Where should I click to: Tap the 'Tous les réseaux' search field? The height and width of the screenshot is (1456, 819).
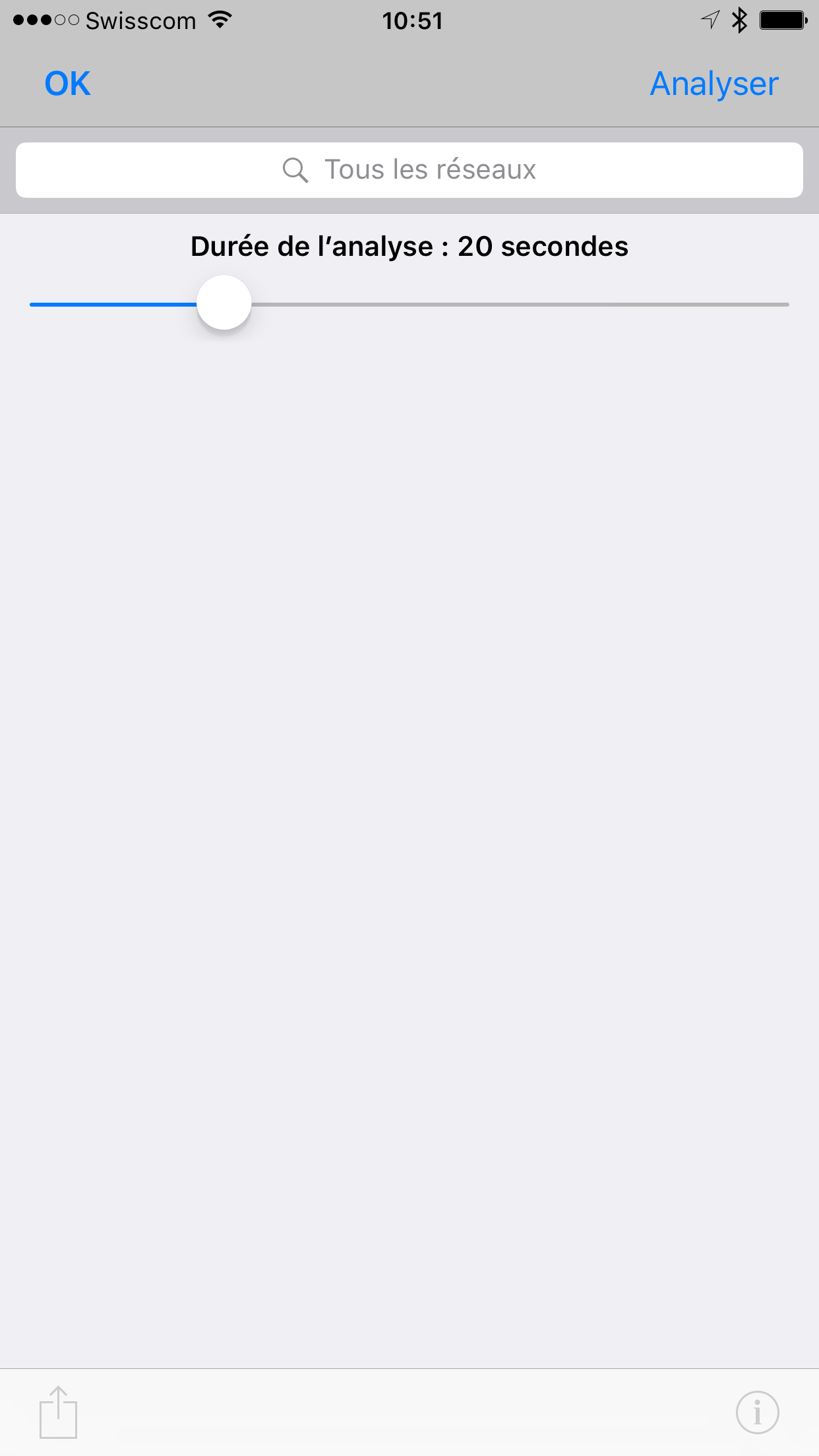409,170
